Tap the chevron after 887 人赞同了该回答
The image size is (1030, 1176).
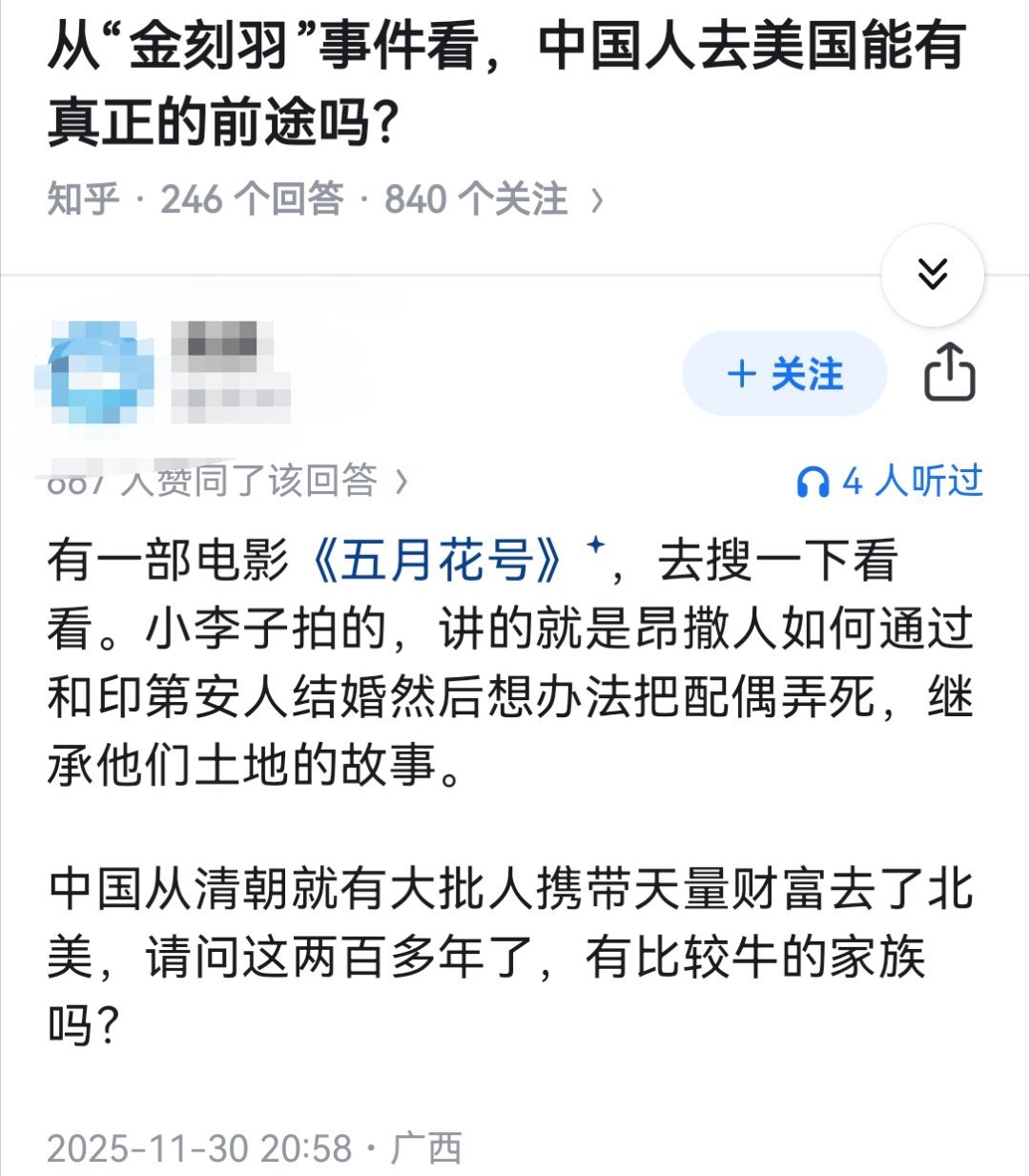coord(401,482)
